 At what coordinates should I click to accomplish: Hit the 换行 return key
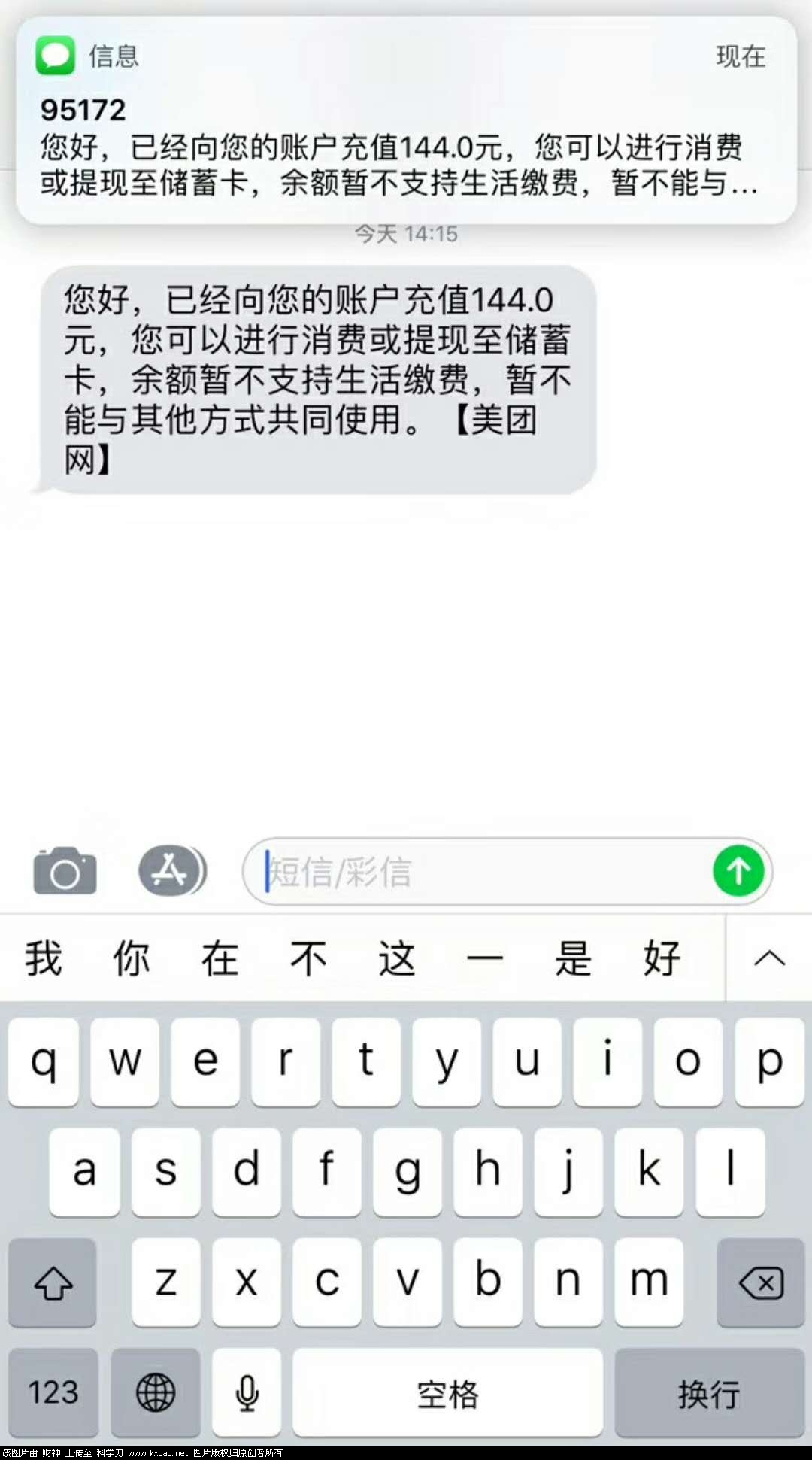click(x=709, y=1392)
